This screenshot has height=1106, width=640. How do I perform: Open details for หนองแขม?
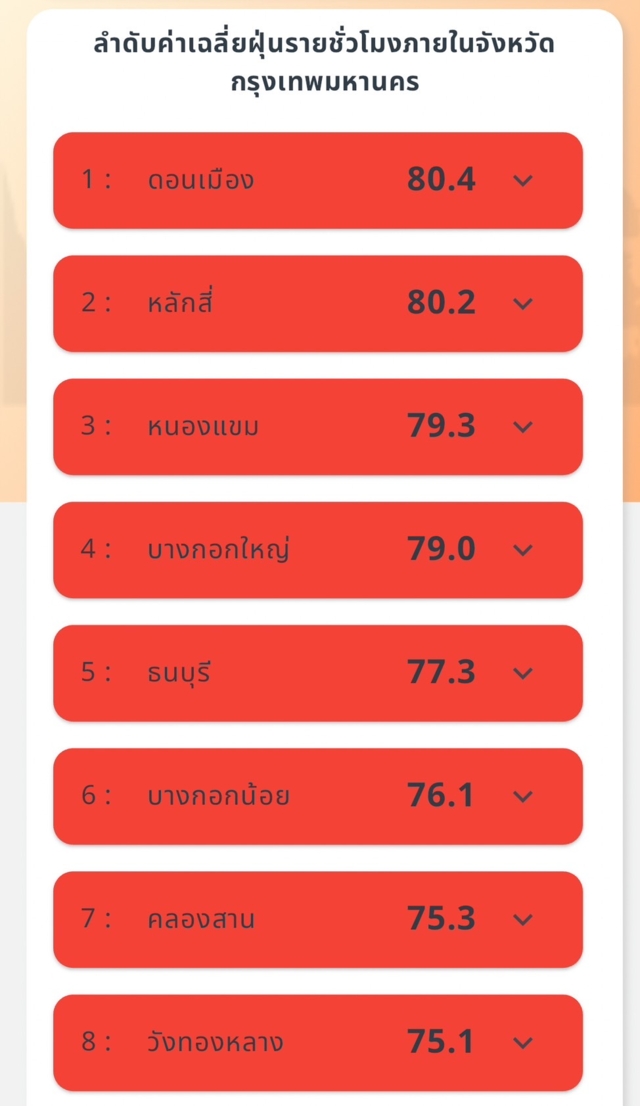click(523, 426)
